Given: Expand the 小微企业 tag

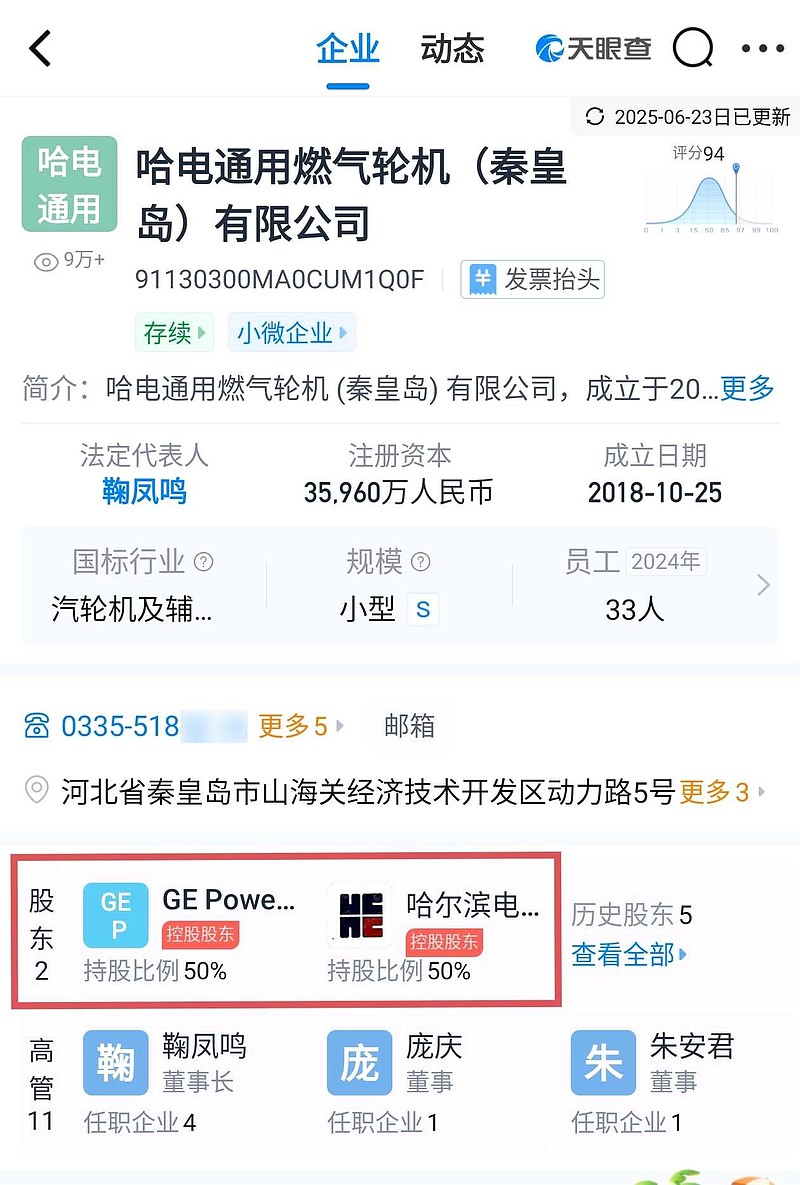Looking at the screenshot, I should pyautogui.click(x=291, y=333).
